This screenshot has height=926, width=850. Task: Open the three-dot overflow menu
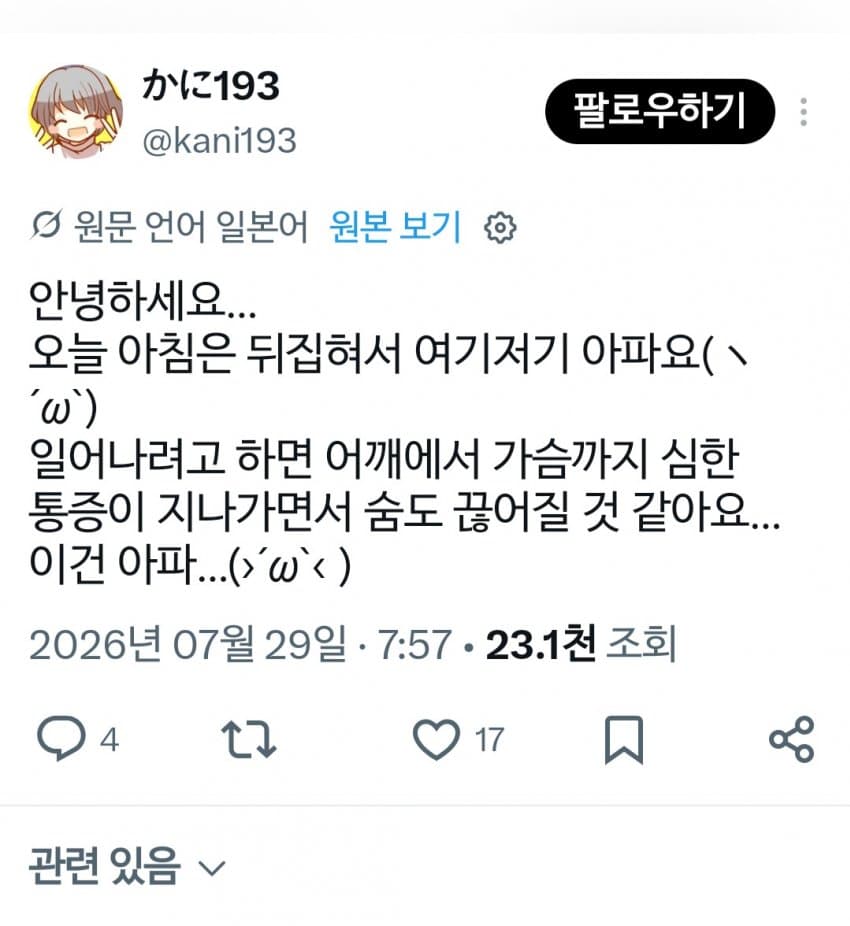point(803,112)
